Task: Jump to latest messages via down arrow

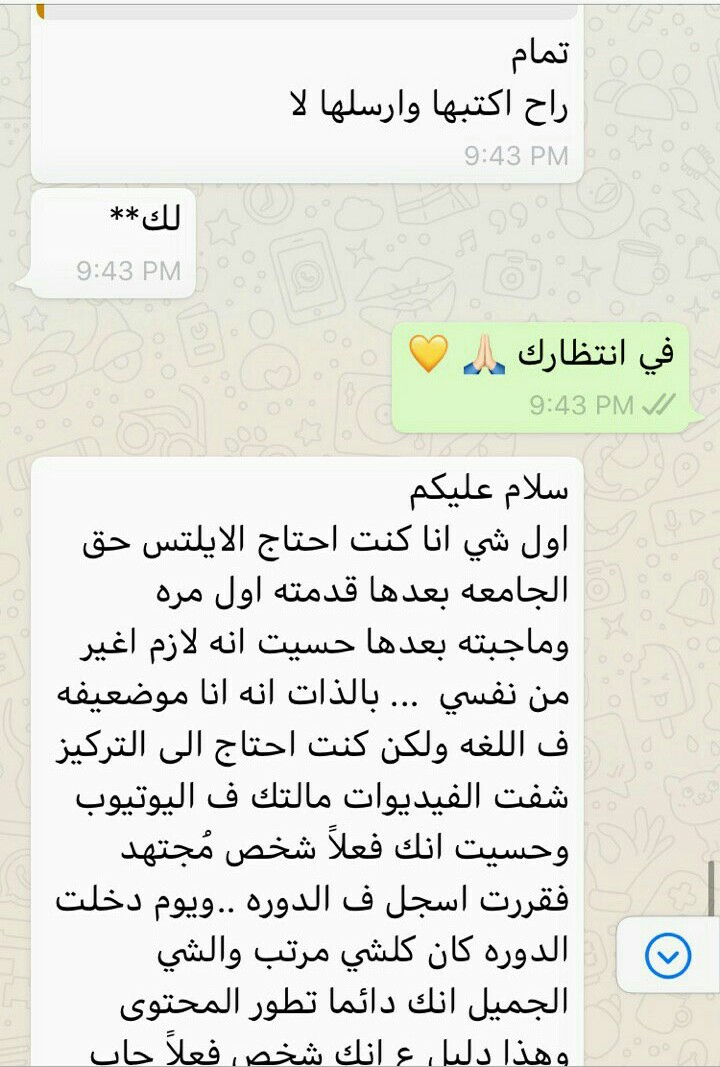Action: click(668, 957)
